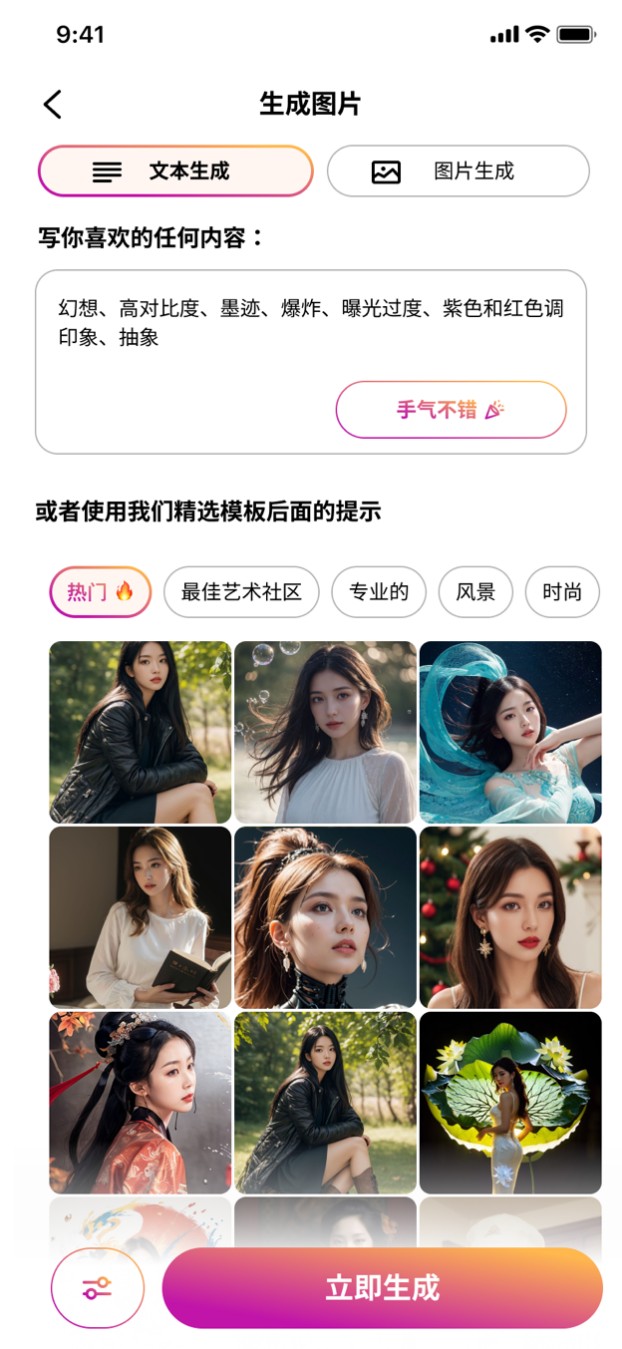Pick the template of woman with bubbles
Screen dimensions: 622x1349
(325, 732)
